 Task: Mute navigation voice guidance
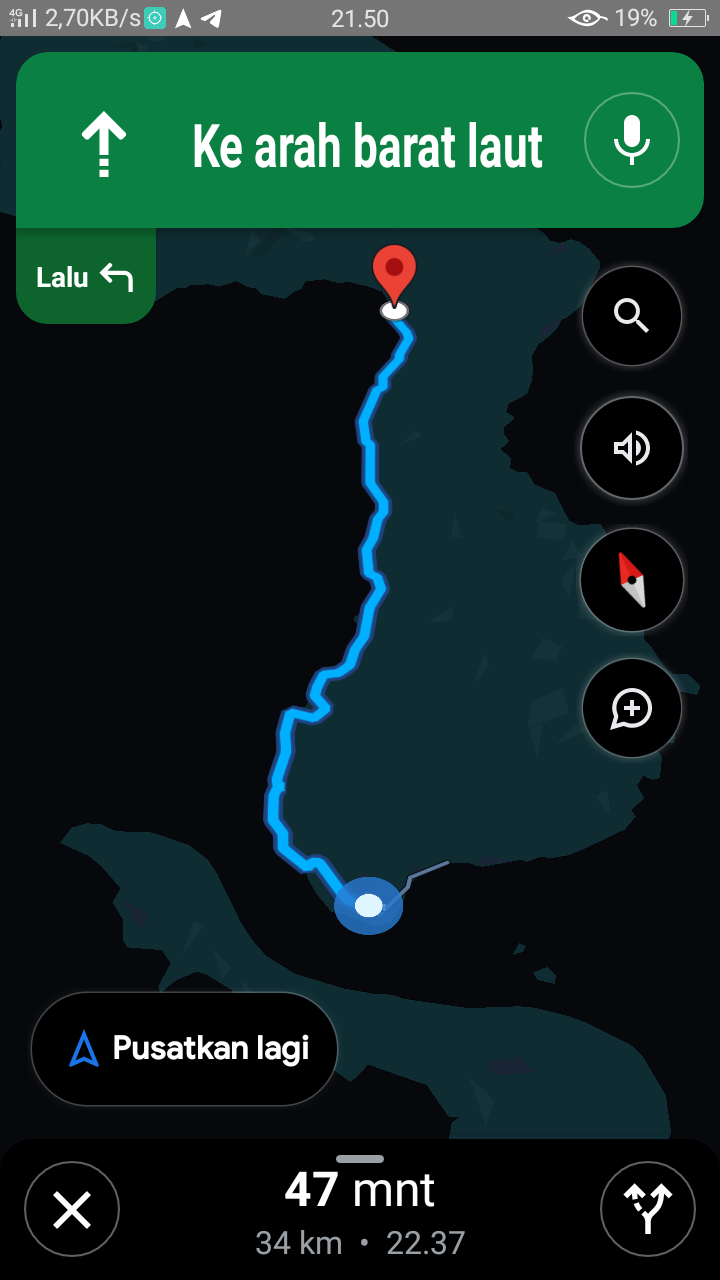631,448
